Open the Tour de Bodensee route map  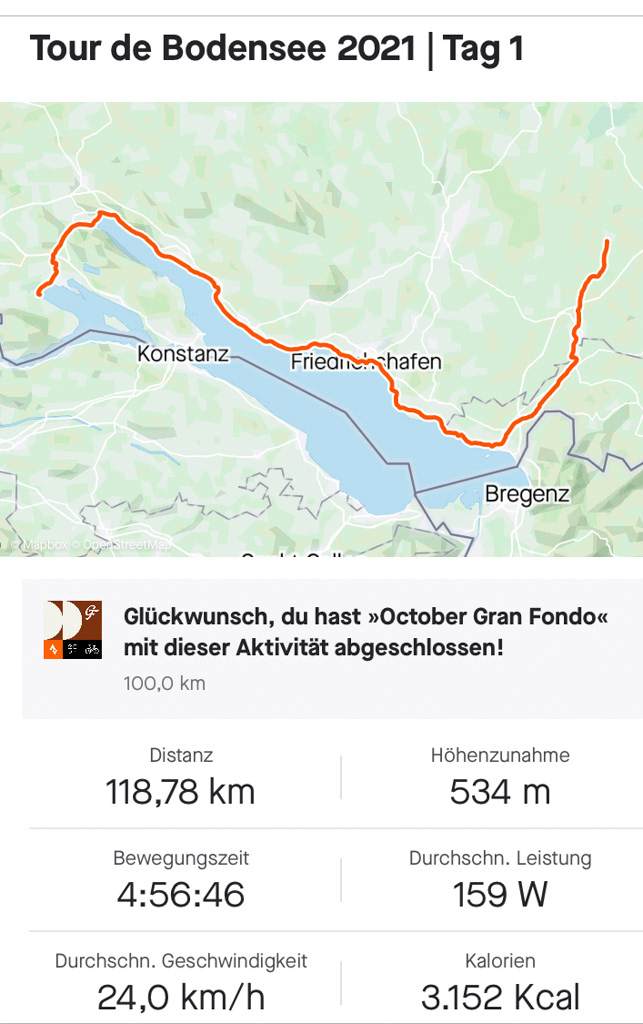[321, 330]
